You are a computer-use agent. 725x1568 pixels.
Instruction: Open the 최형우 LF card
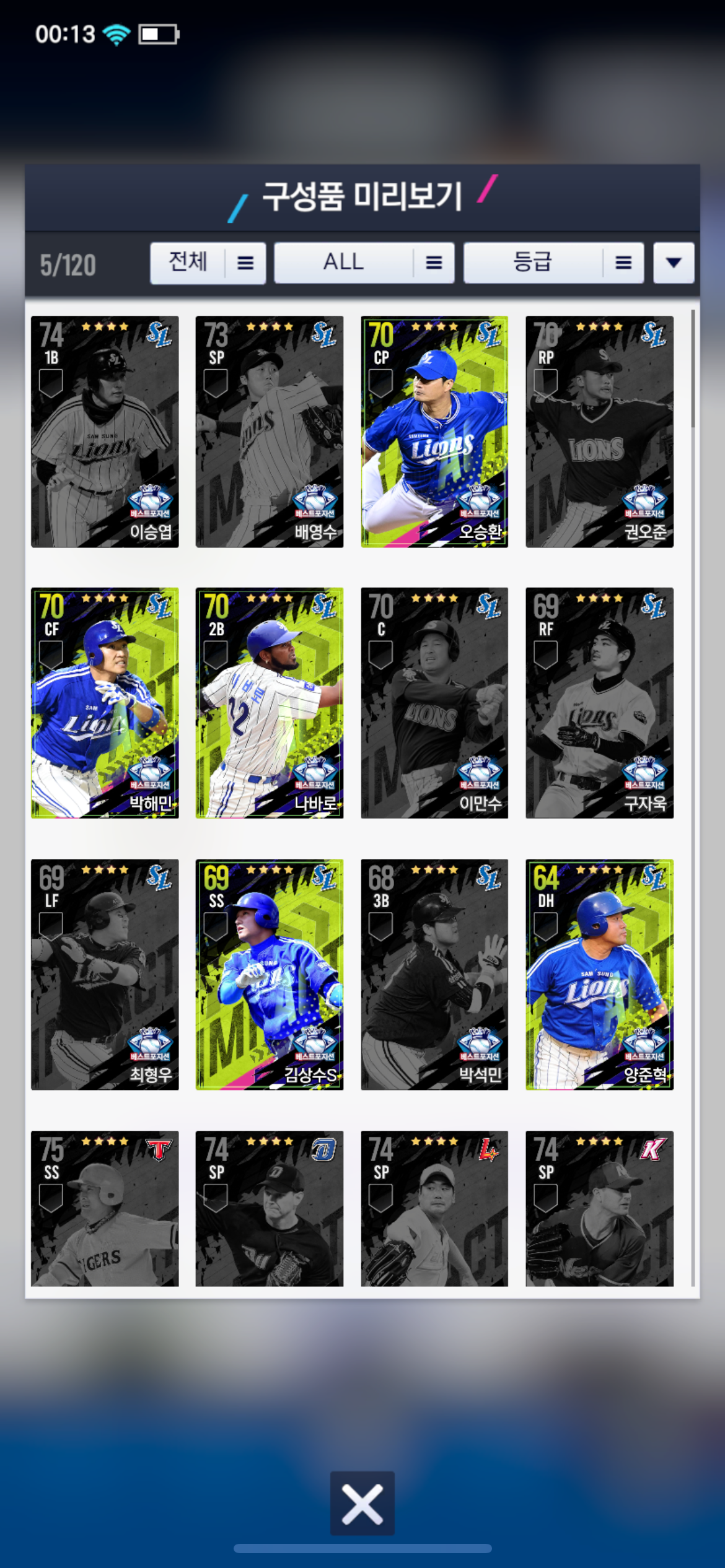(x=105, y=974)
